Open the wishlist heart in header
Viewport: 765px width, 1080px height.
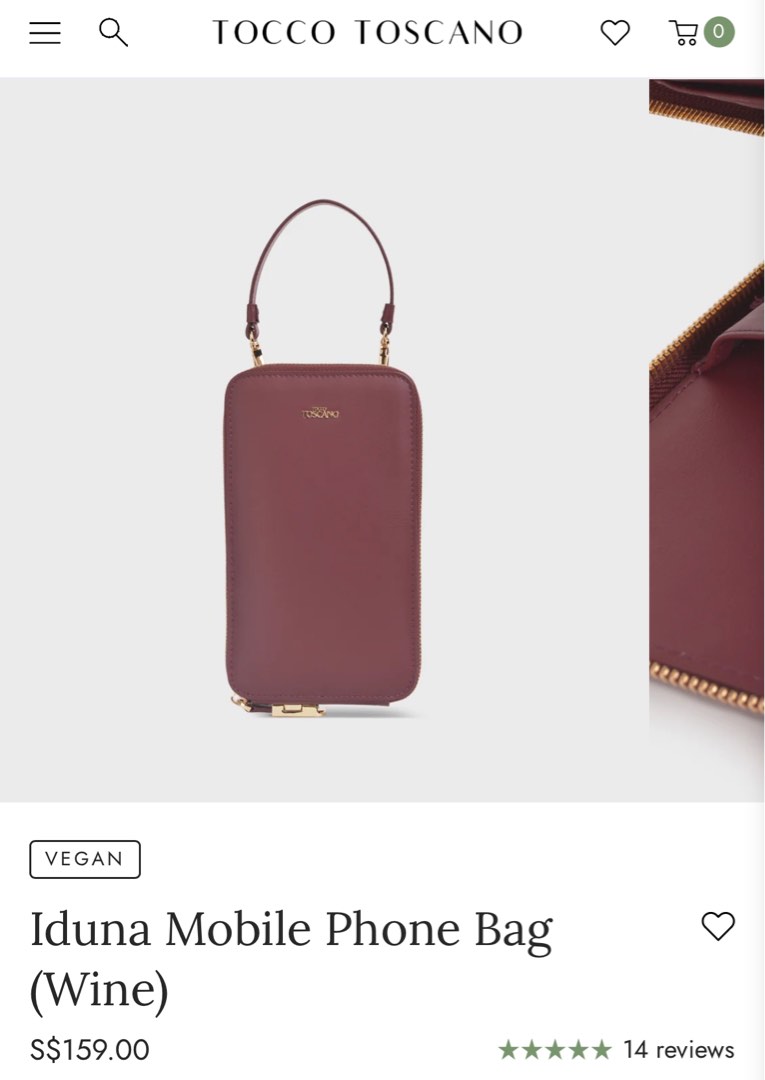pos(615,33)
